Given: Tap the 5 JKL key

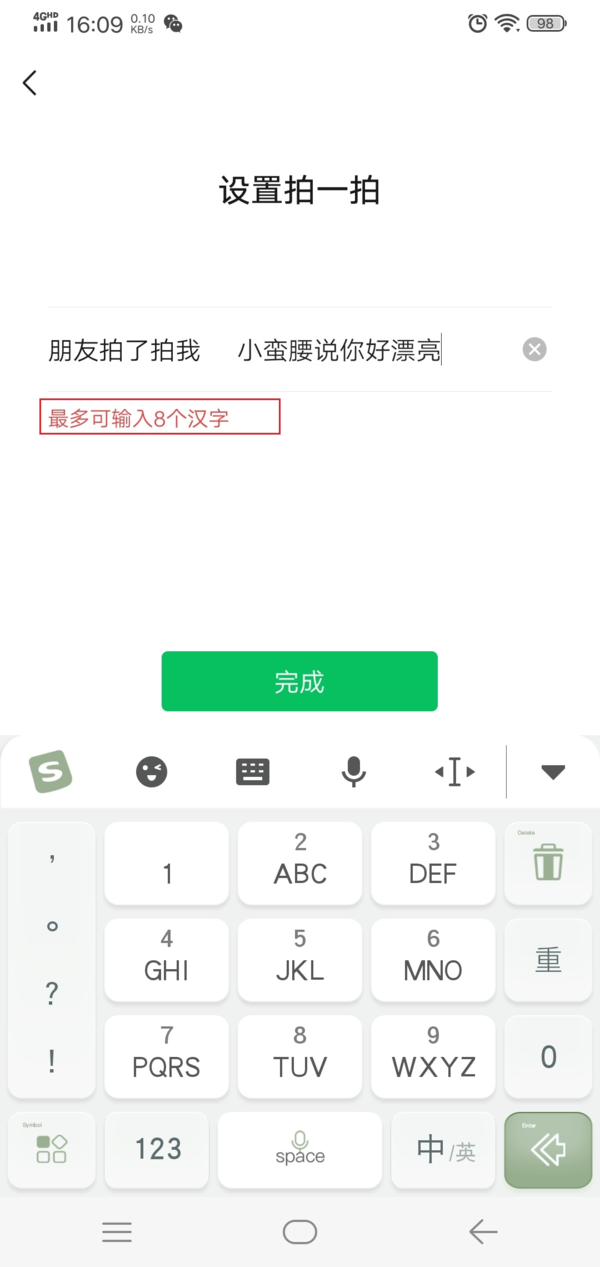Looking at the screenshot, I should (x=300, y=959).
